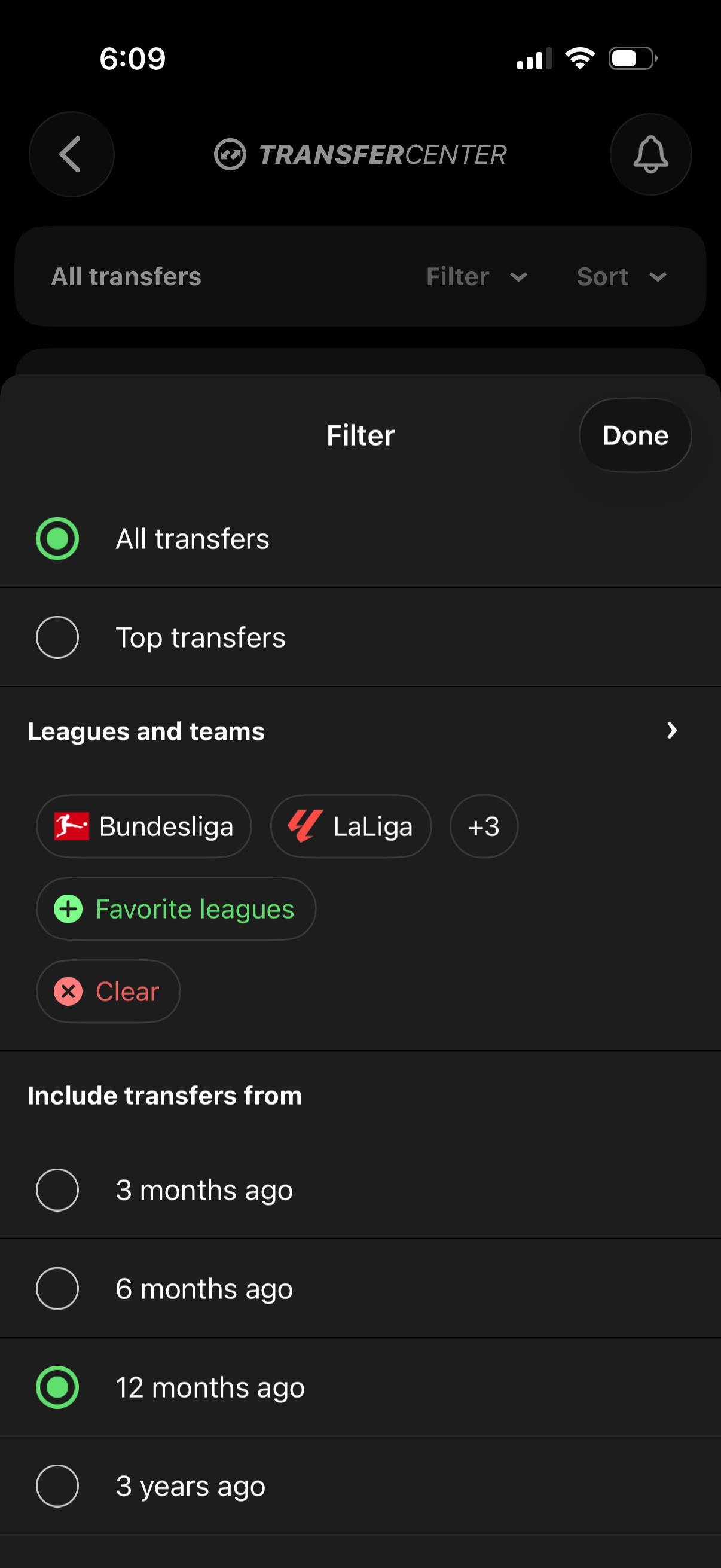Screen dimensions: 721x1568
Task: Open the Filter panel header
Action: coord(359,435)
